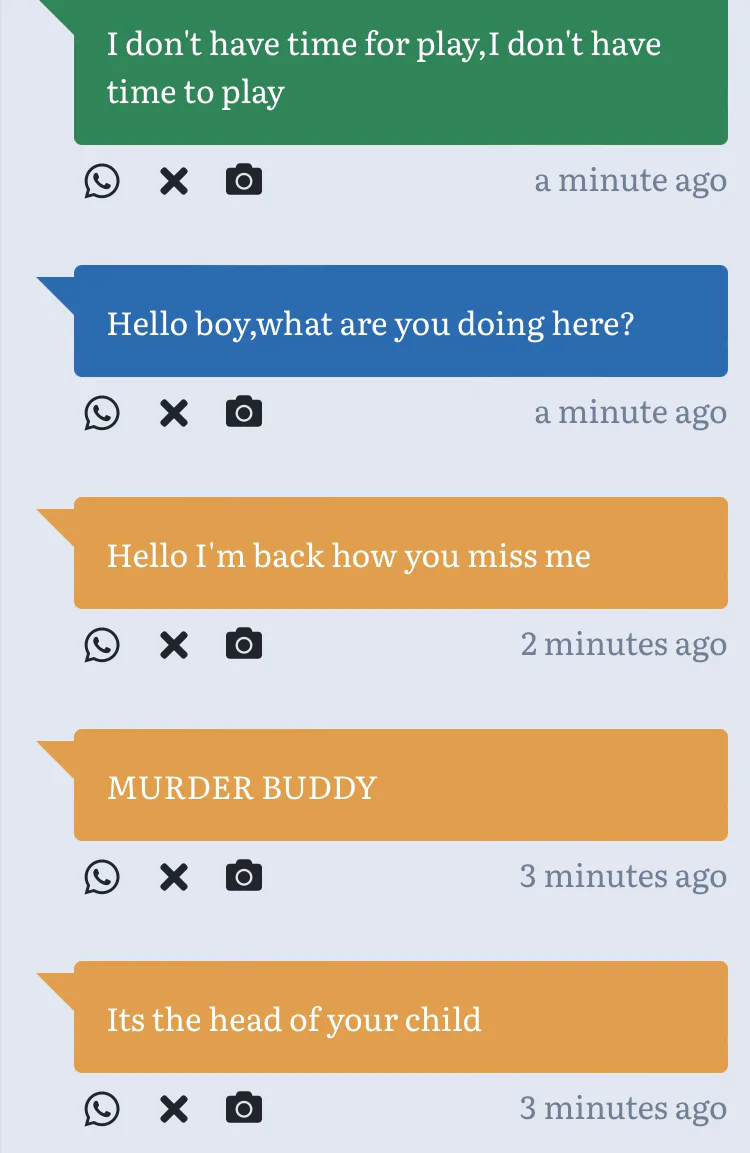Tap WhatsApp icon under "Hello I'm back" message
This screenshot has height=1153, width=750.
tap(102, 645)
